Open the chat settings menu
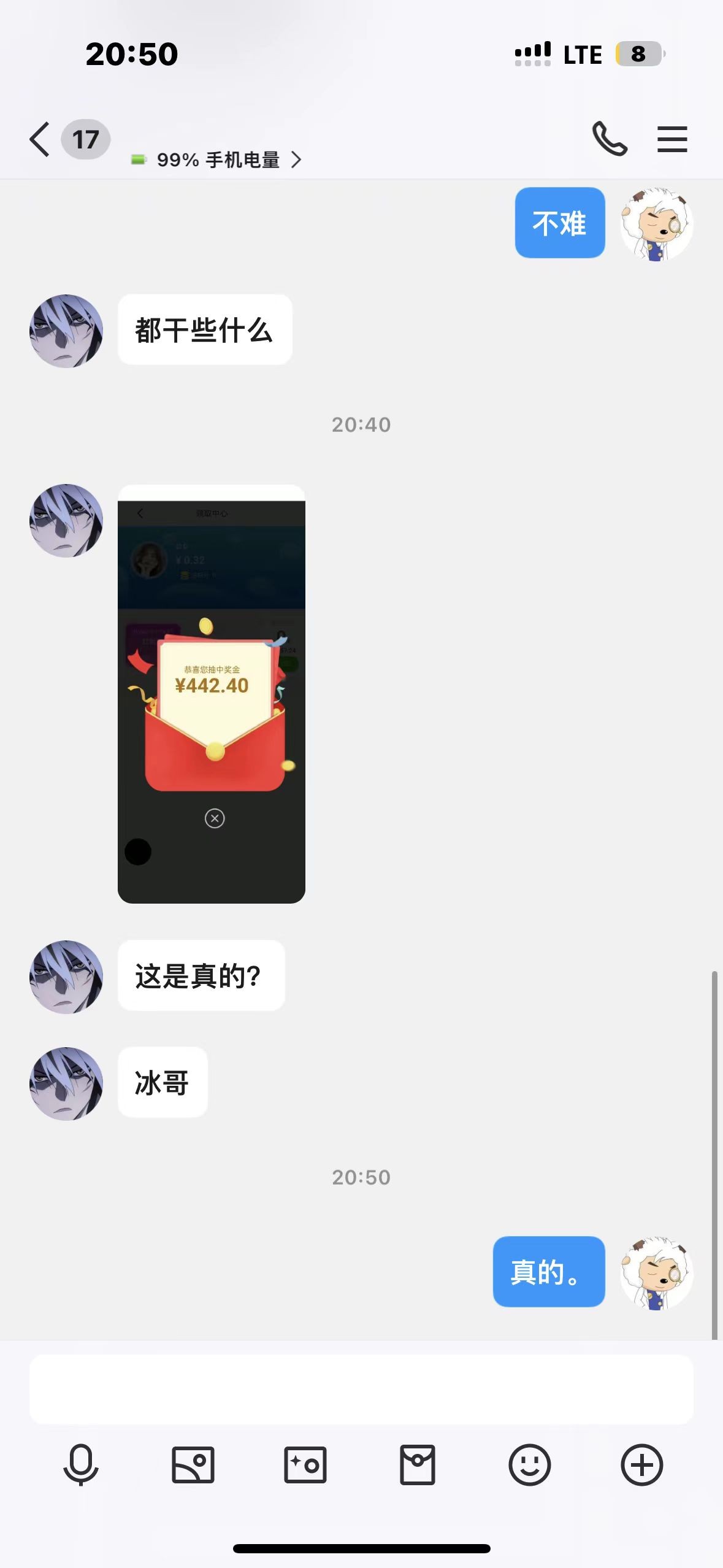The image size is (723, 1568). coord(671,139)
